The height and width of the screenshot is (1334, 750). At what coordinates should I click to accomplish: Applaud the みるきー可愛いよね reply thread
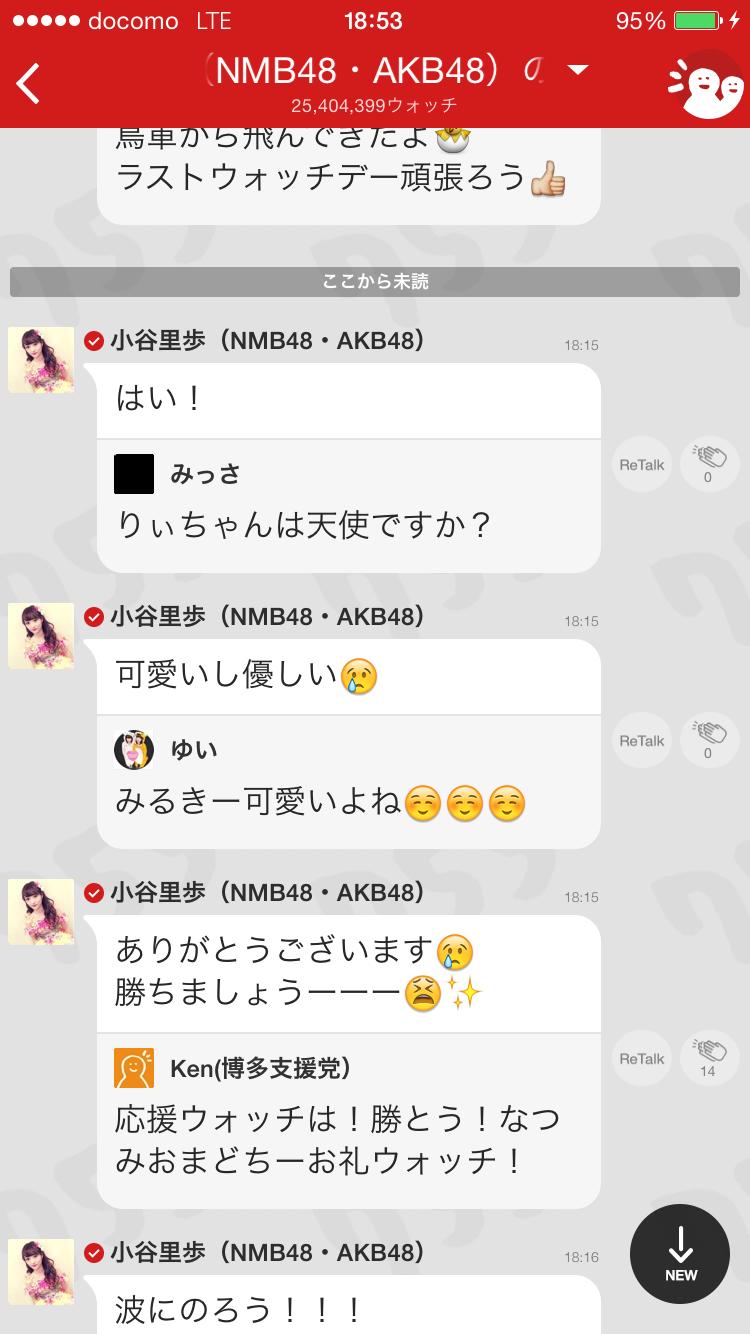click(x=708, y=740)
